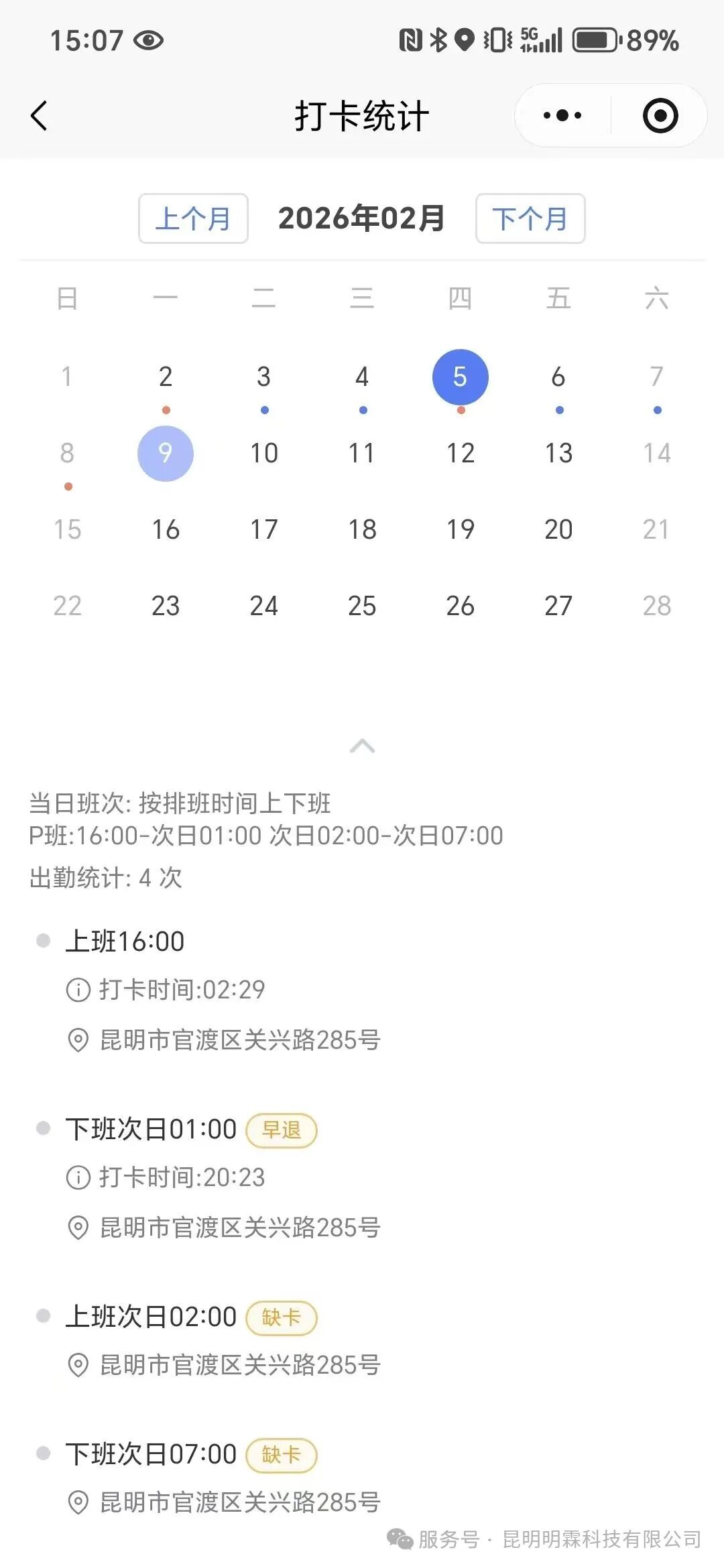Open the mini program more options menu
724x1568 pixels.
pos(562,116)
